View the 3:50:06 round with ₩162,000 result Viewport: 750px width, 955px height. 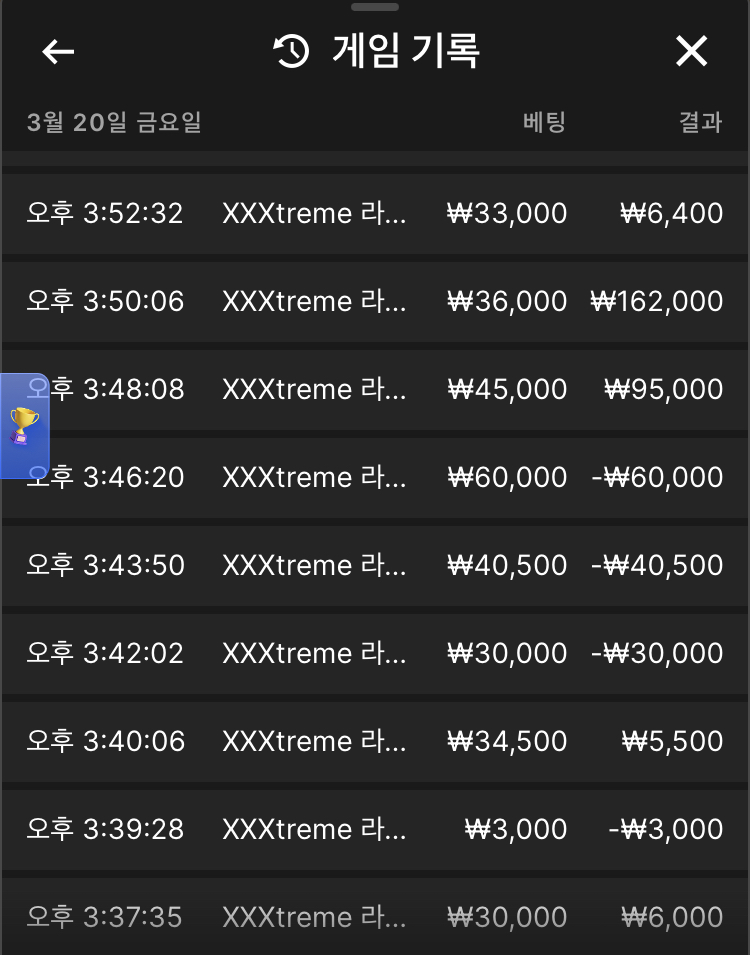pos(375,301)
